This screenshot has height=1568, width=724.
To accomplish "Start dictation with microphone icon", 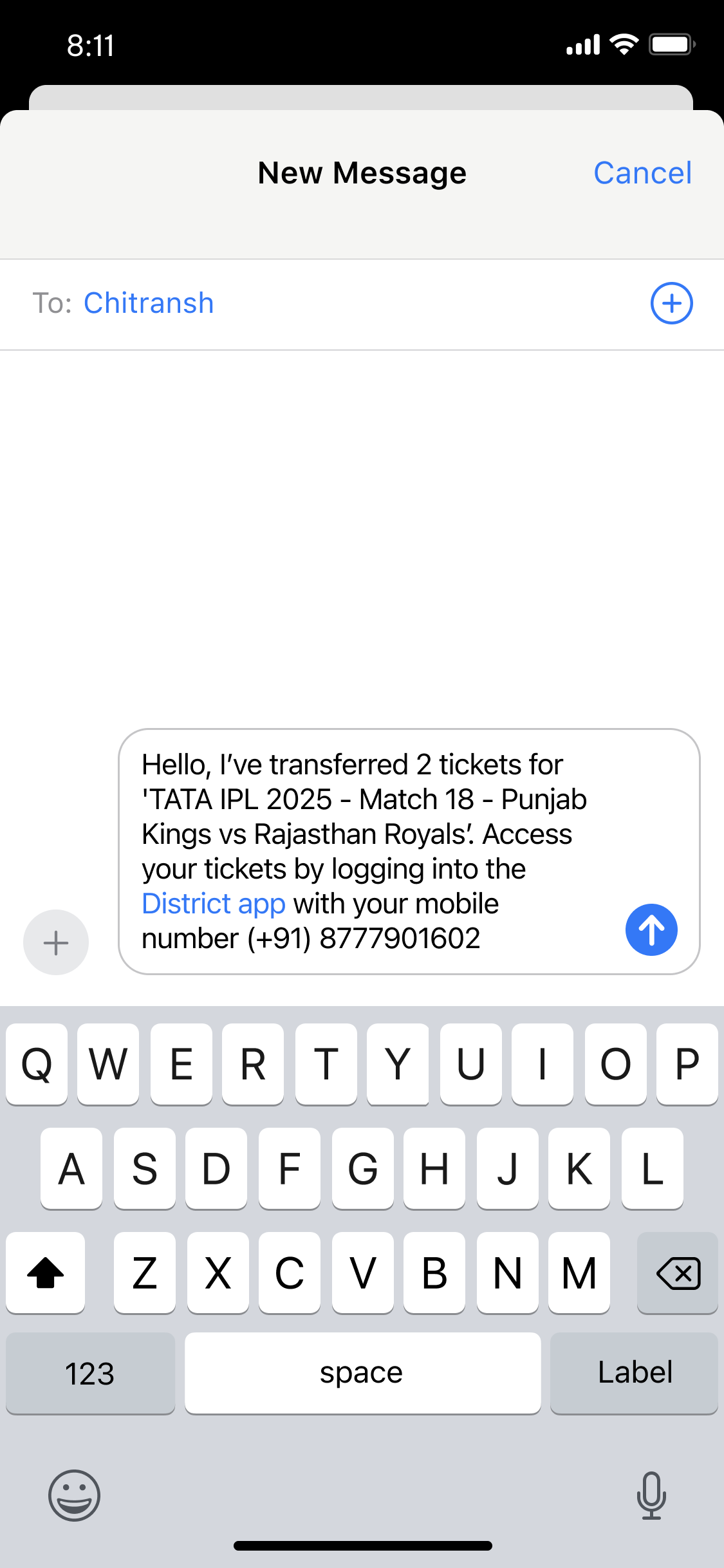I will click(x=651, y=1495).
